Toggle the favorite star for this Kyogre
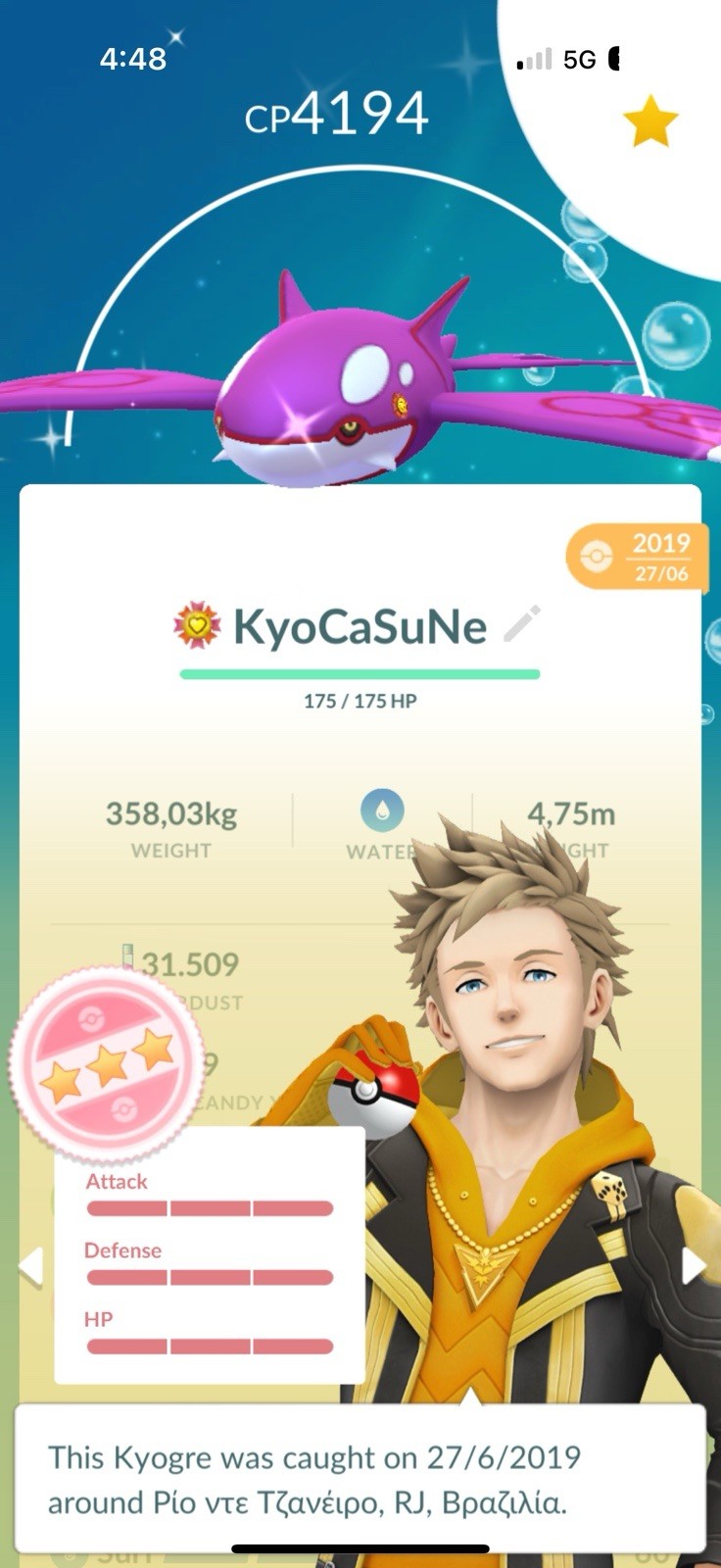721x1568 pixels. 650,123
